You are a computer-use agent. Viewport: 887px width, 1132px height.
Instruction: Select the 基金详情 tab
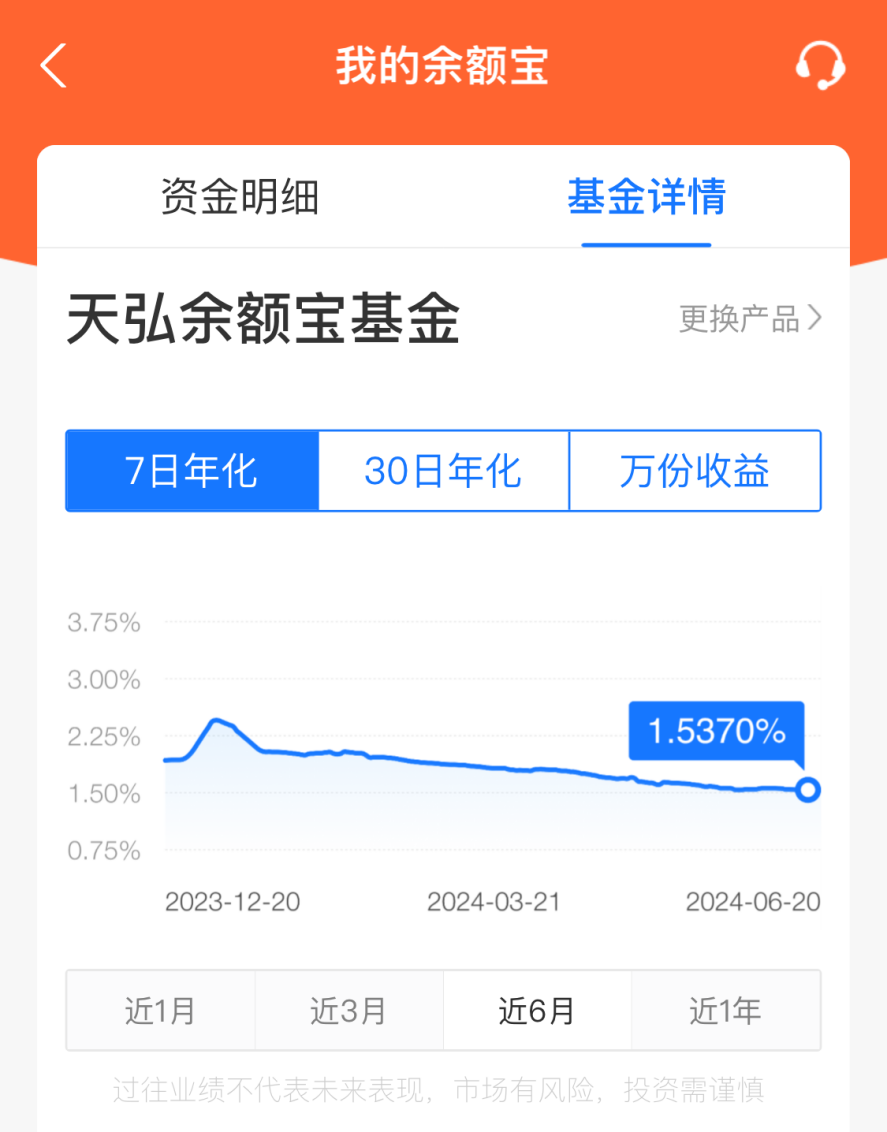pyautogui.click(x=646, y=197)
